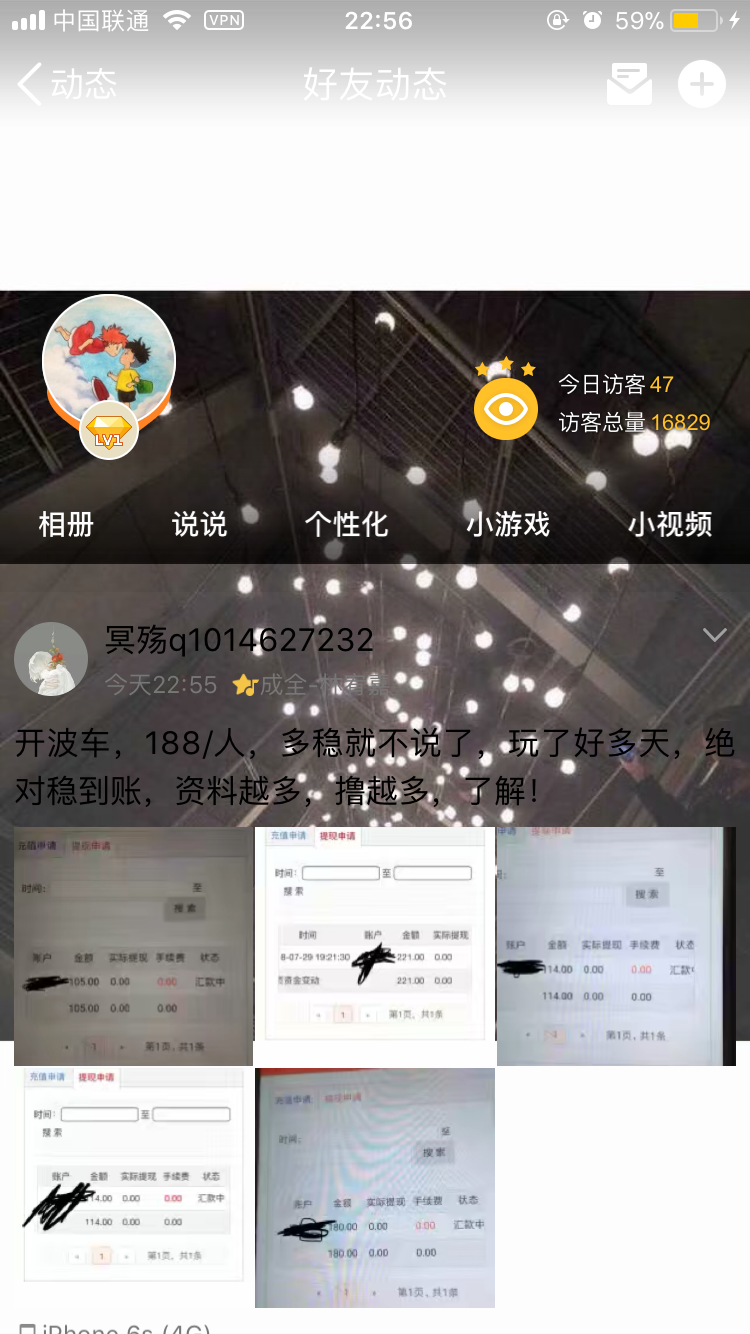
Task: Open 个性化 settings
Action: coord(346,524)
